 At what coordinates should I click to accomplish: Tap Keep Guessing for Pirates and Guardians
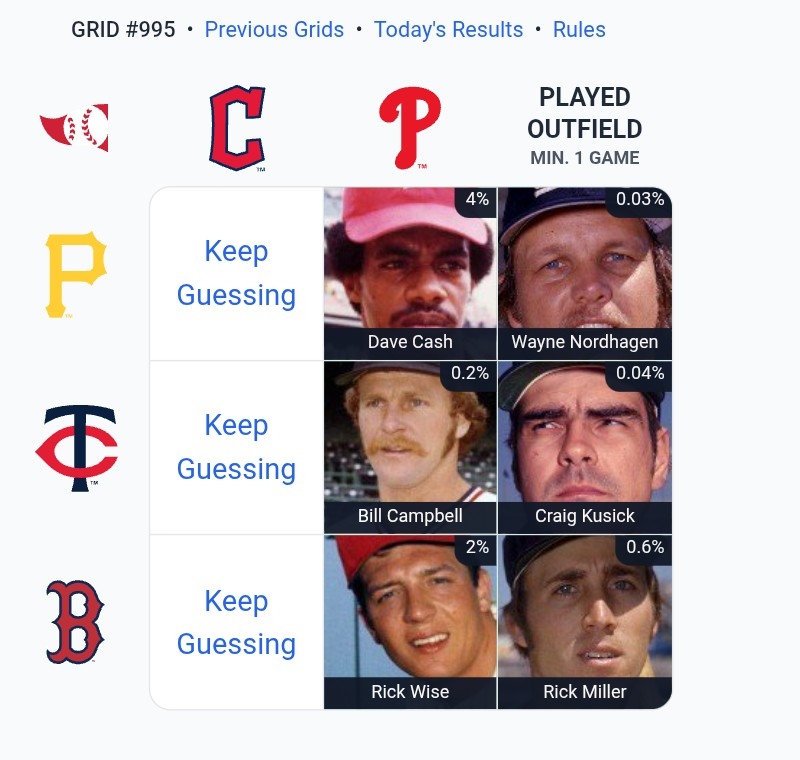click(x=237, y=273)
